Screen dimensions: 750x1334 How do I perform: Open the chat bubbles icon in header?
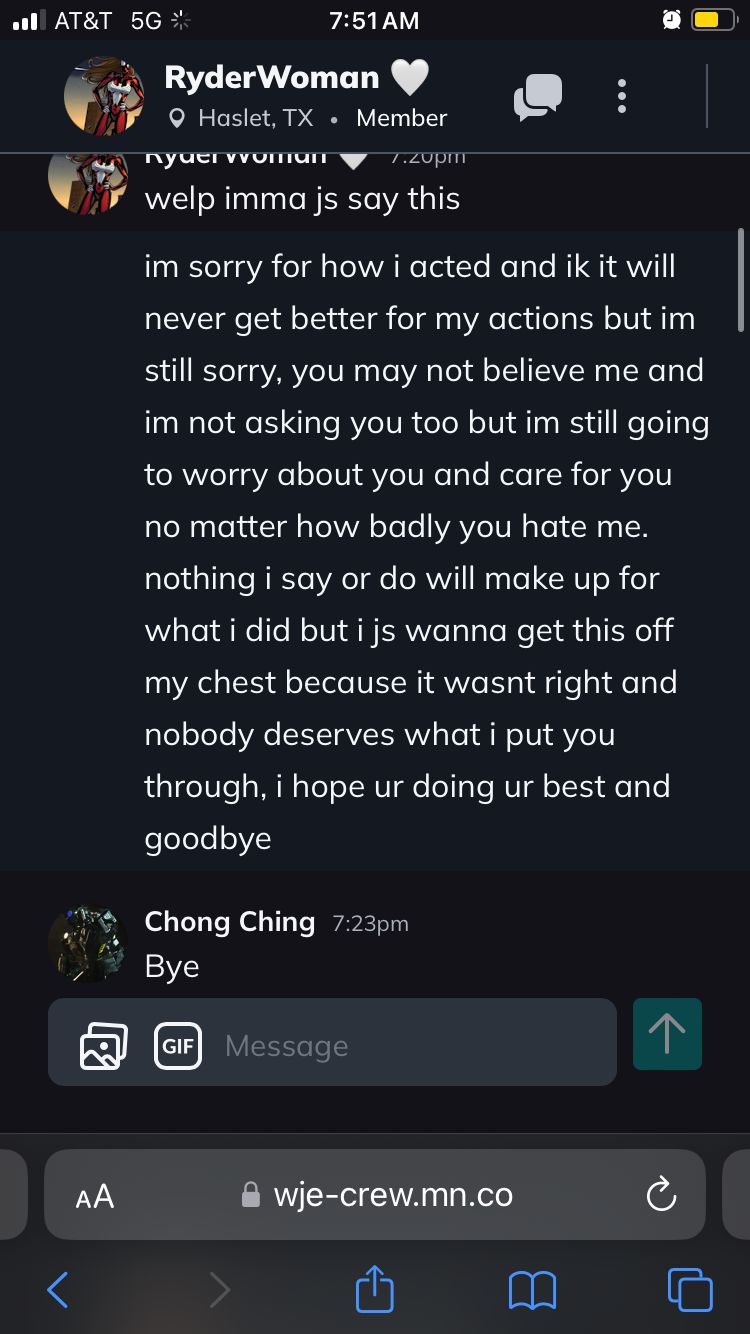click(x=538, y=97)
